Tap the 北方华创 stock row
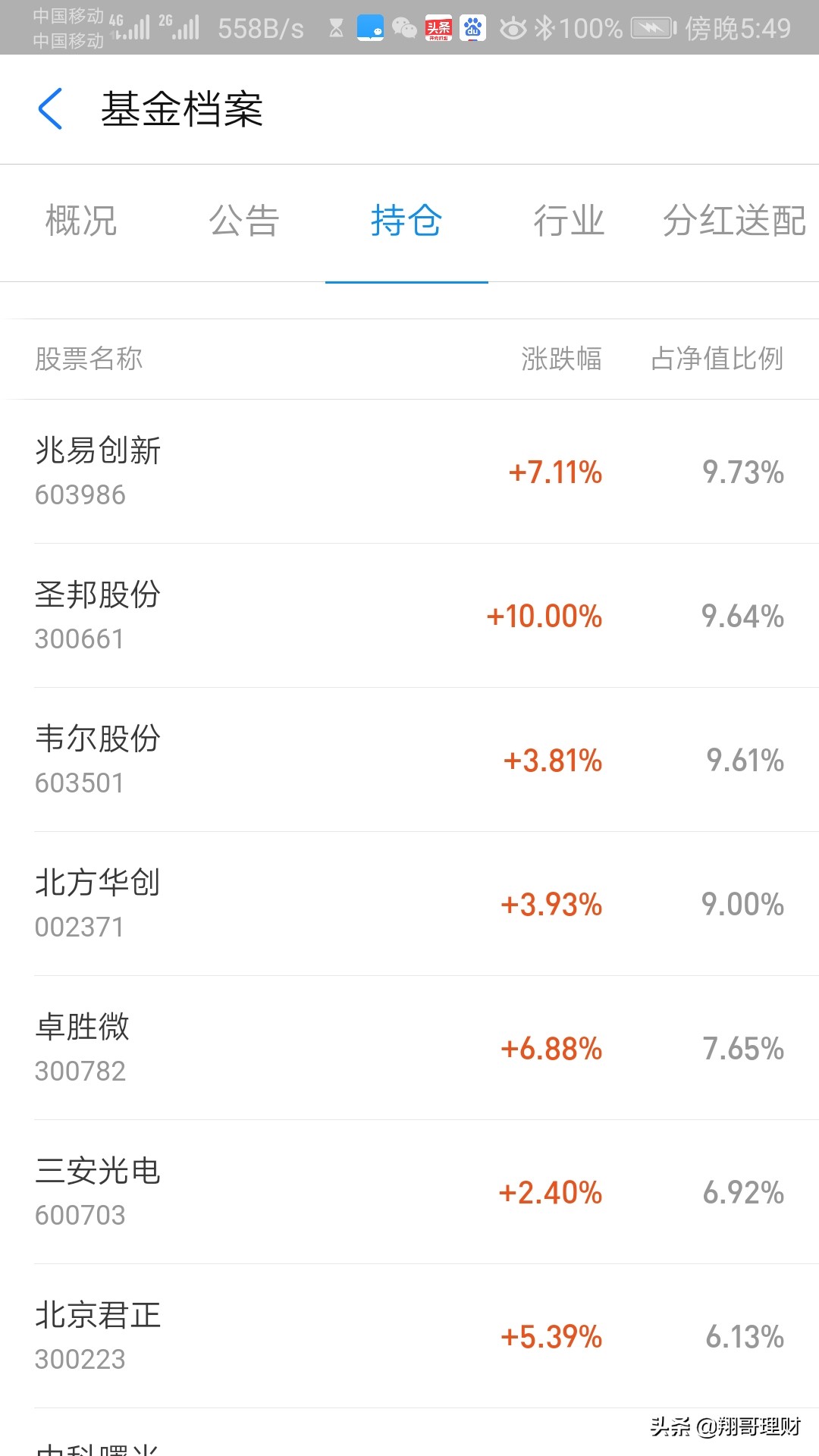This screenshot has width=819, height=1456. click(409, 902)
